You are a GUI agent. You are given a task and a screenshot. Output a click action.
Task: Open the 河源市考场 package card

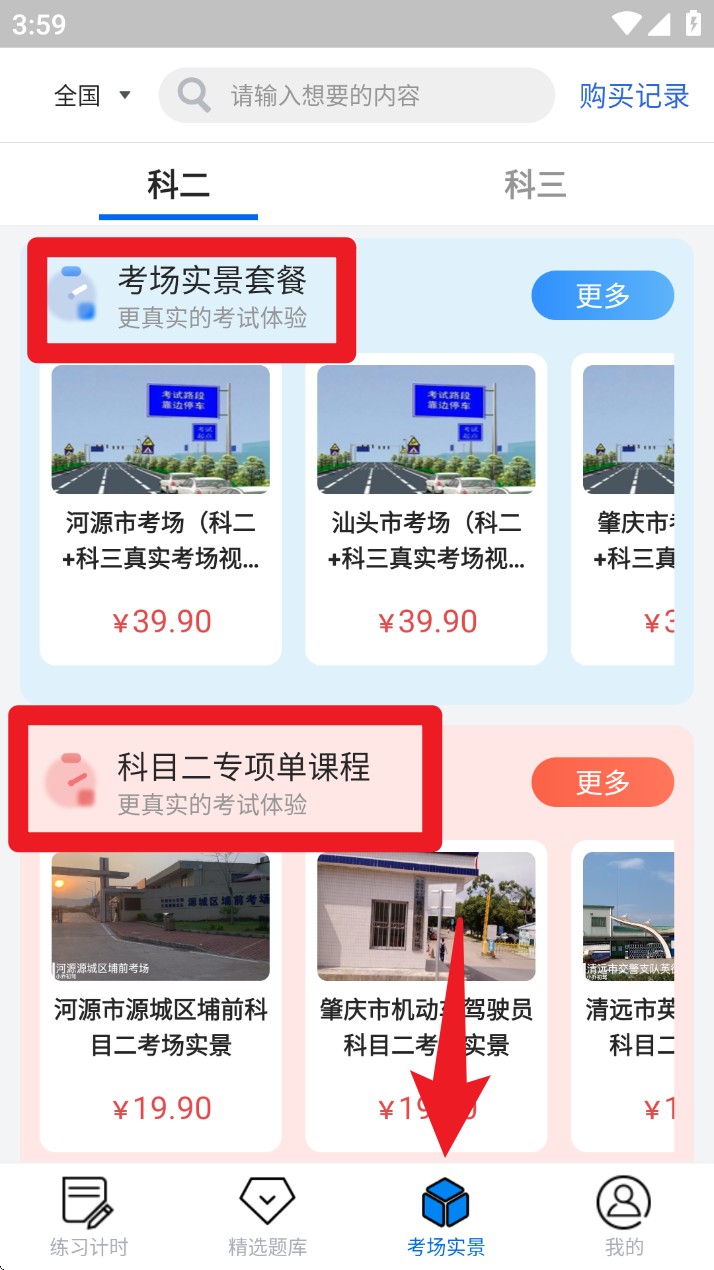(161, 508)
